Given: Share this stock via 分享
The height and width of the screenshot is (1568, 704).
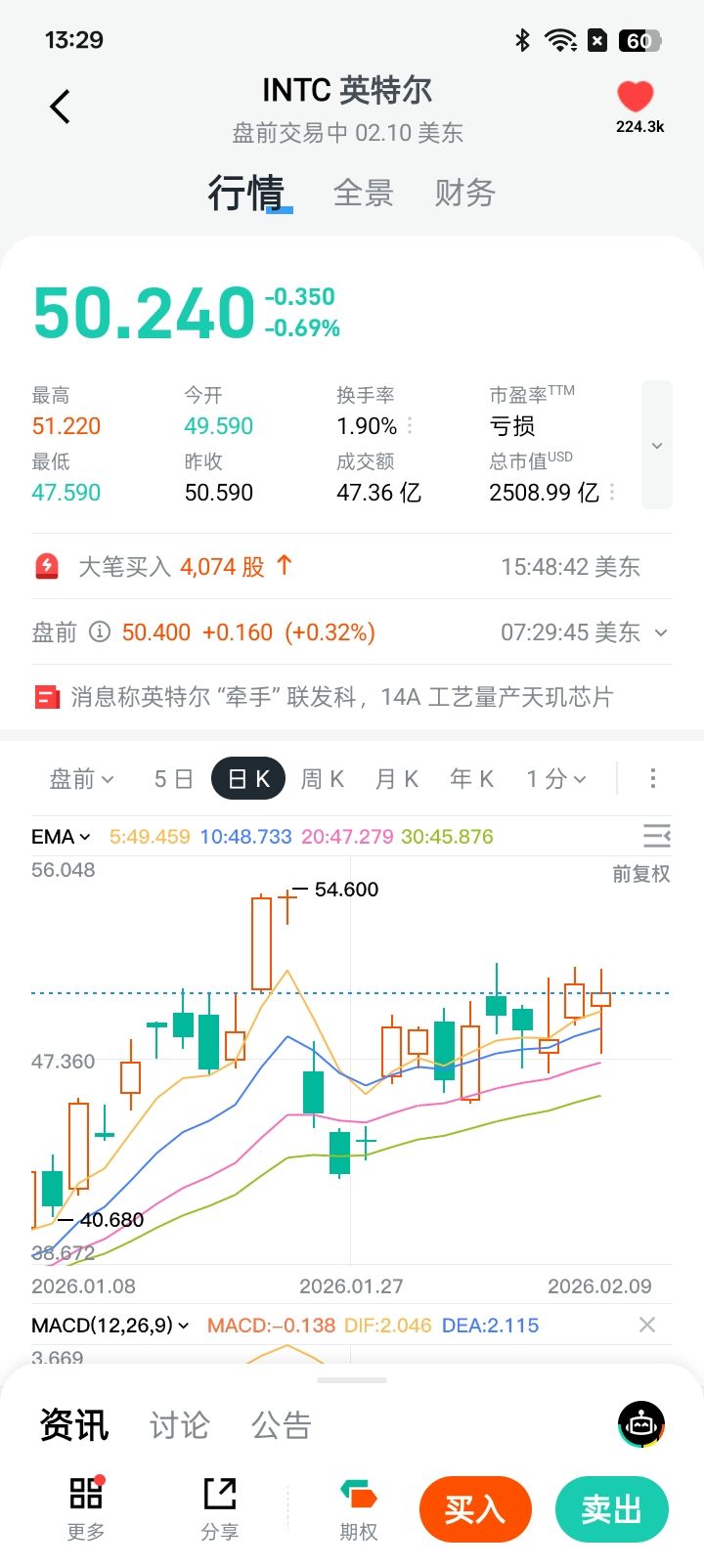Looking at the screenshot, I should click(x=220, y=1509).
